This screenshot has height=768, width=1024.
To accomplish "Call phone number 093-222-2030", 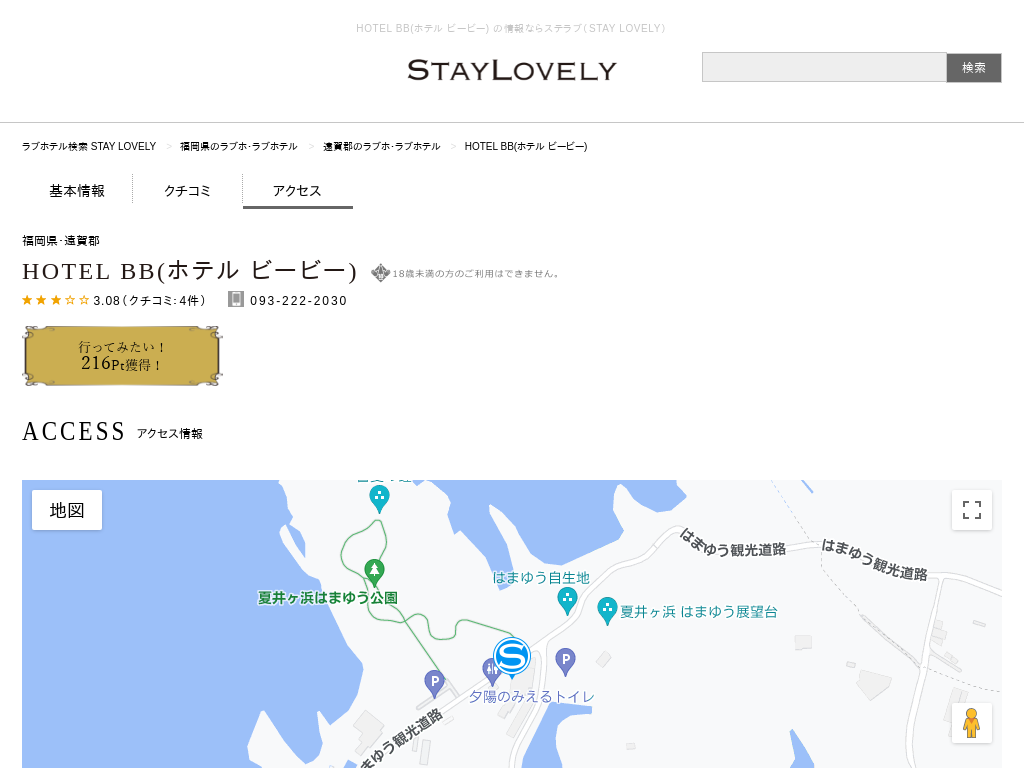I will pos(298,301).
